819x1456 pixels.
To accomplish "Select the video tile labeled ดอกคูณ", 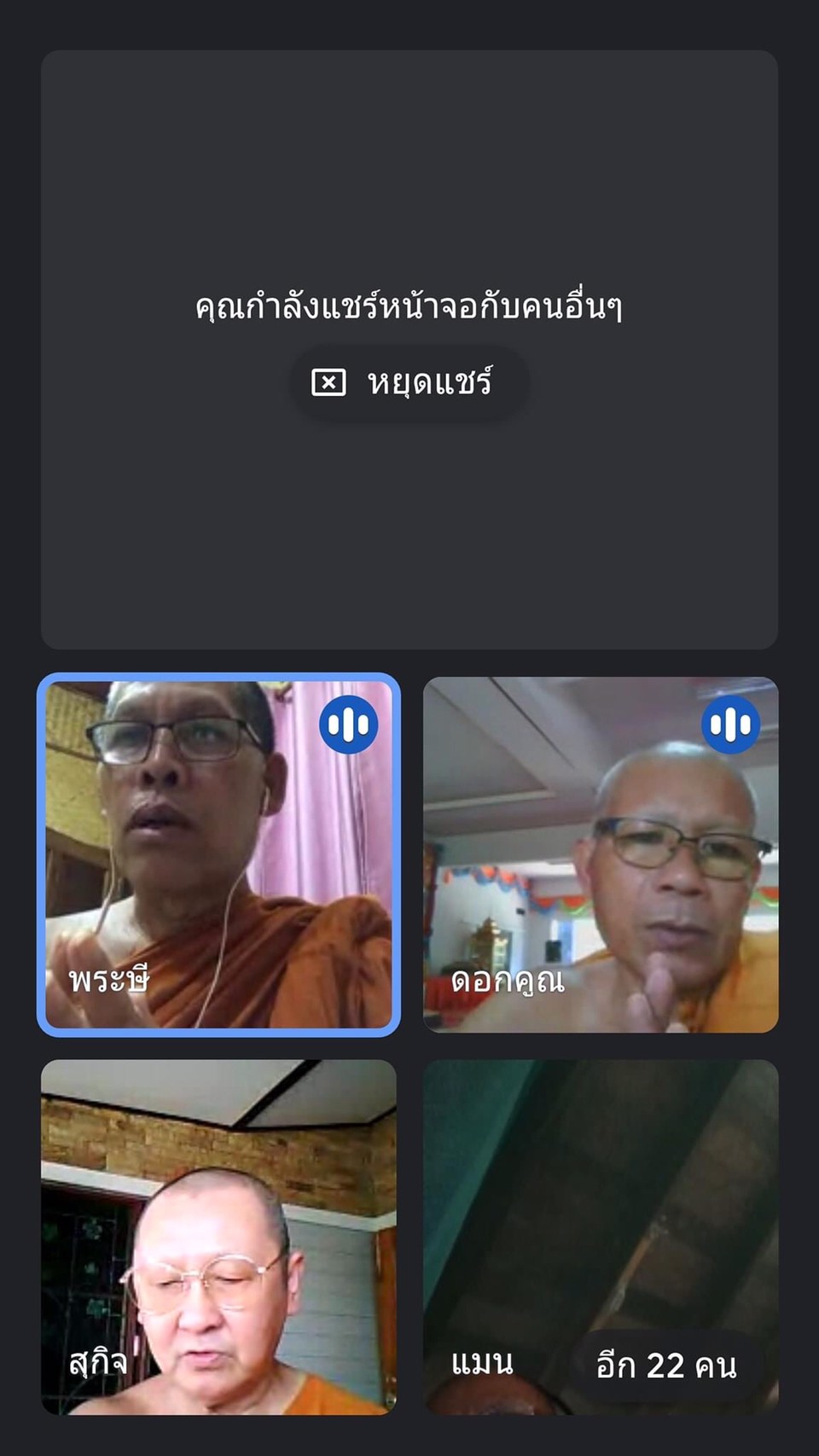I will (x=601, y=854).
